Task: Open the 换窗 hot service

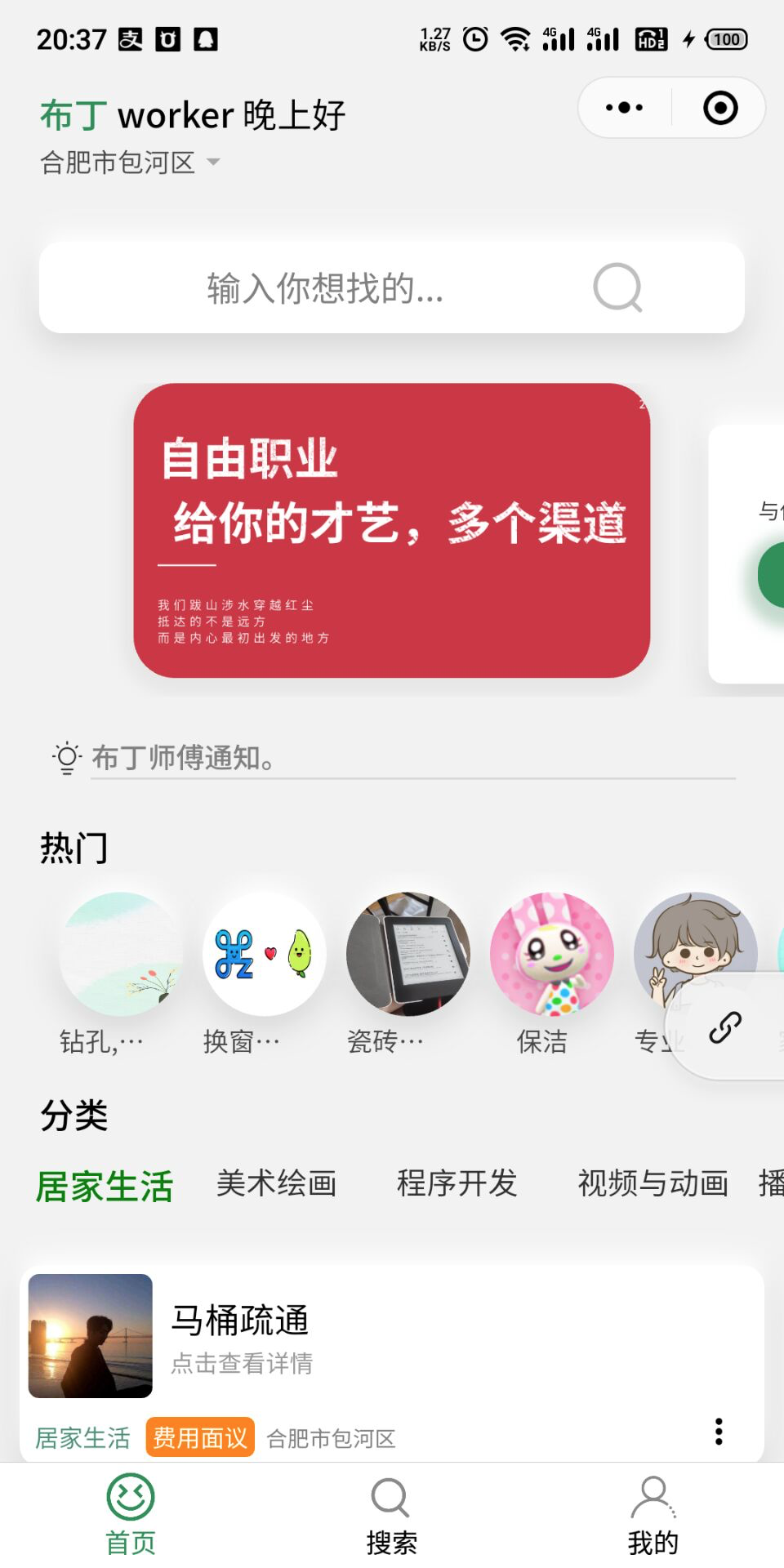Action: point(264,954)
